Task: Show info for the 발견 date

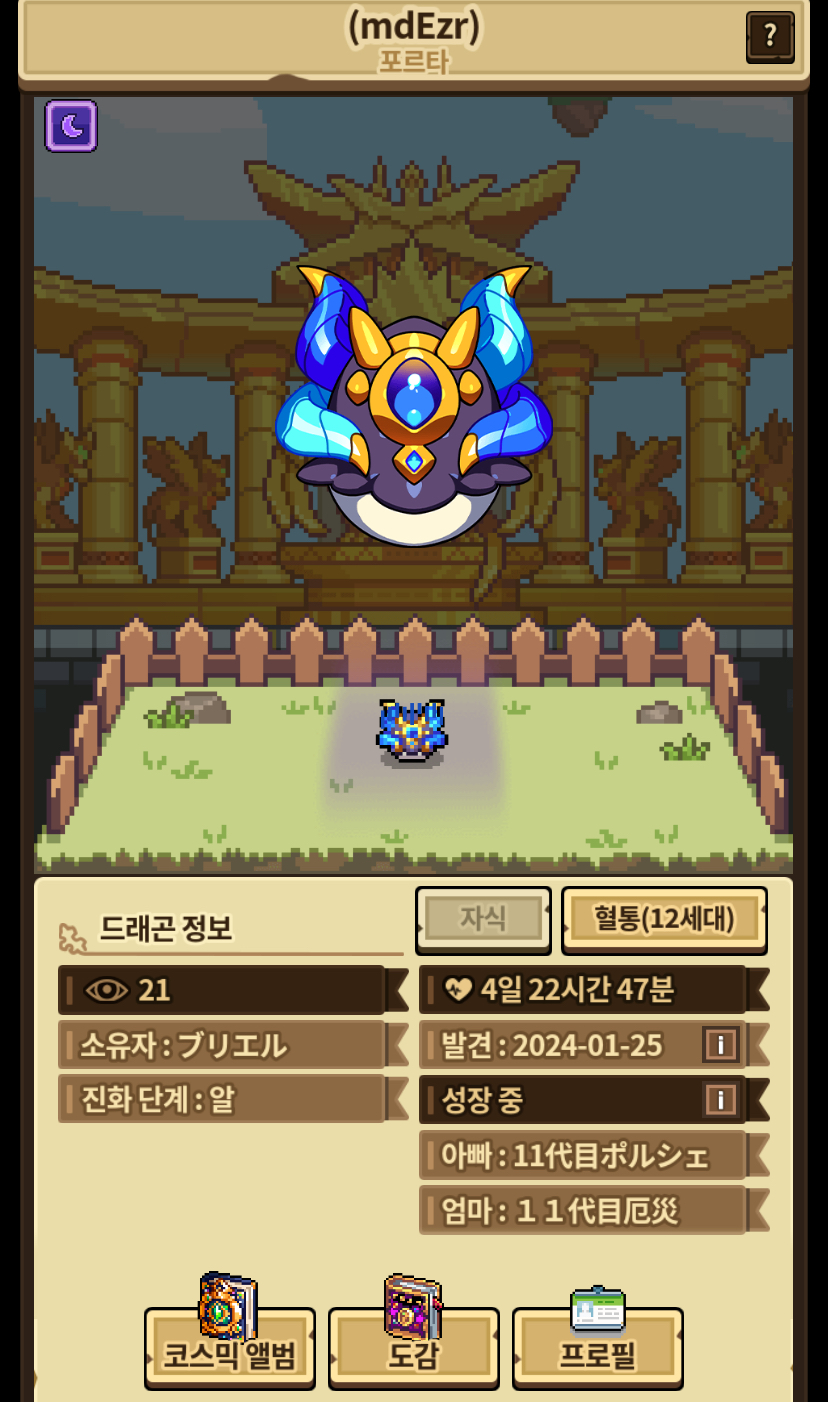Action: (x=720, y=1045)
